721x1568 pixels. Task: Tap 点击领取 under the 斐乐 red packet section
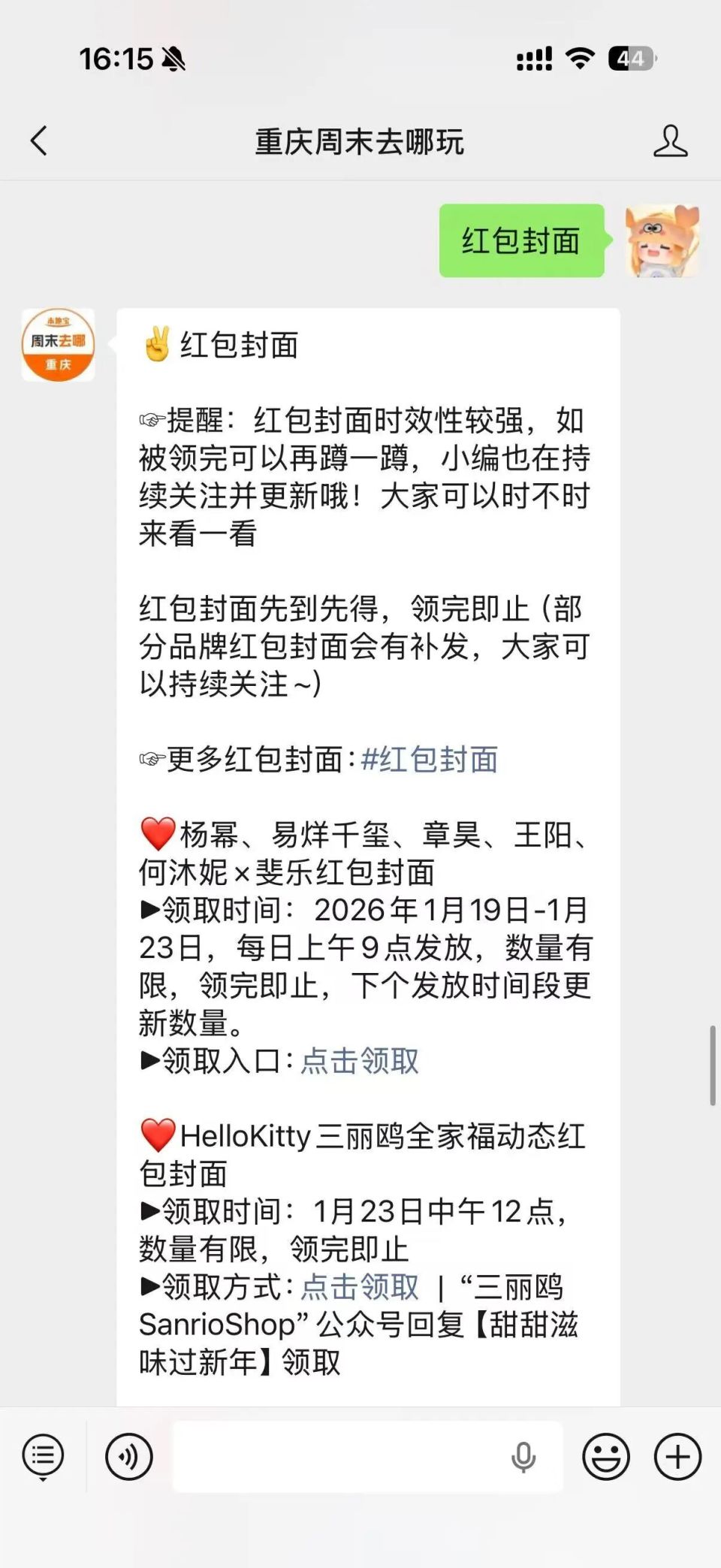pyautogui.click(x=359, y=1062)
